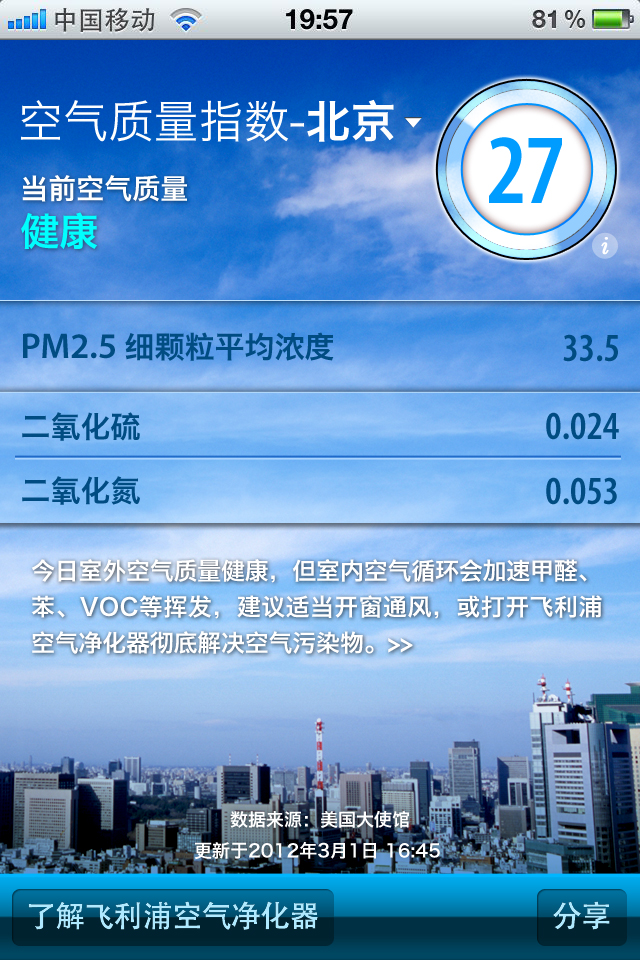Viewport: 640px width, 960px height.
Task: Tap the info icon beside the index dial
Action: point(604,245)
